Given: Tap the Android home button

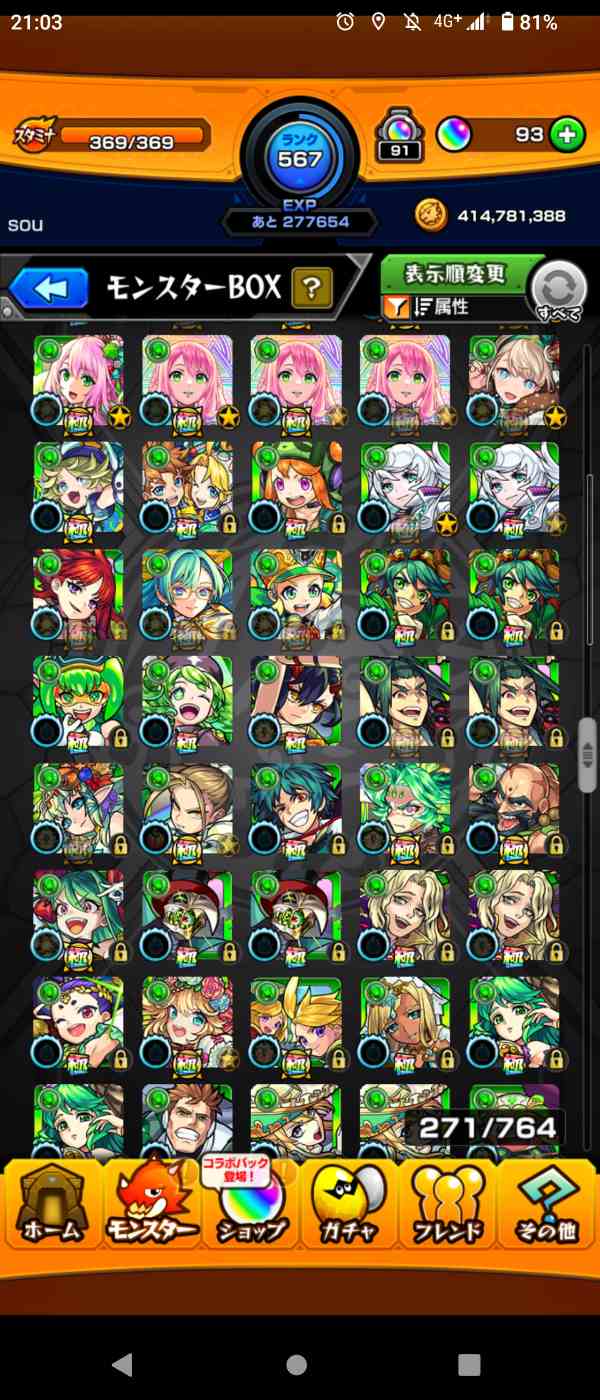Looking at the screenshot, I should (297, 1365).
